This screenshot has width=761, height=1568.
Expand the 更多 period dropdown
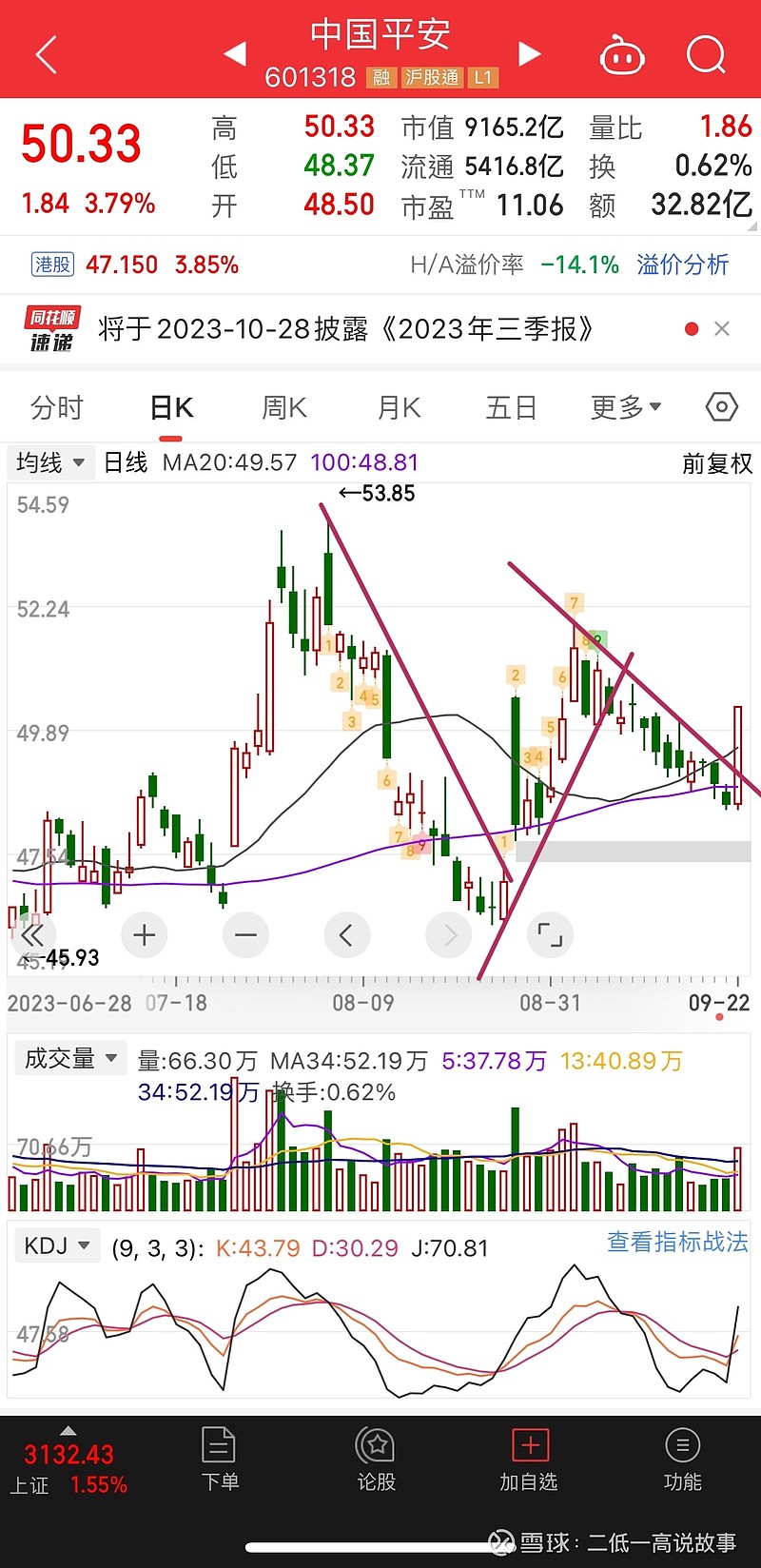624,406
